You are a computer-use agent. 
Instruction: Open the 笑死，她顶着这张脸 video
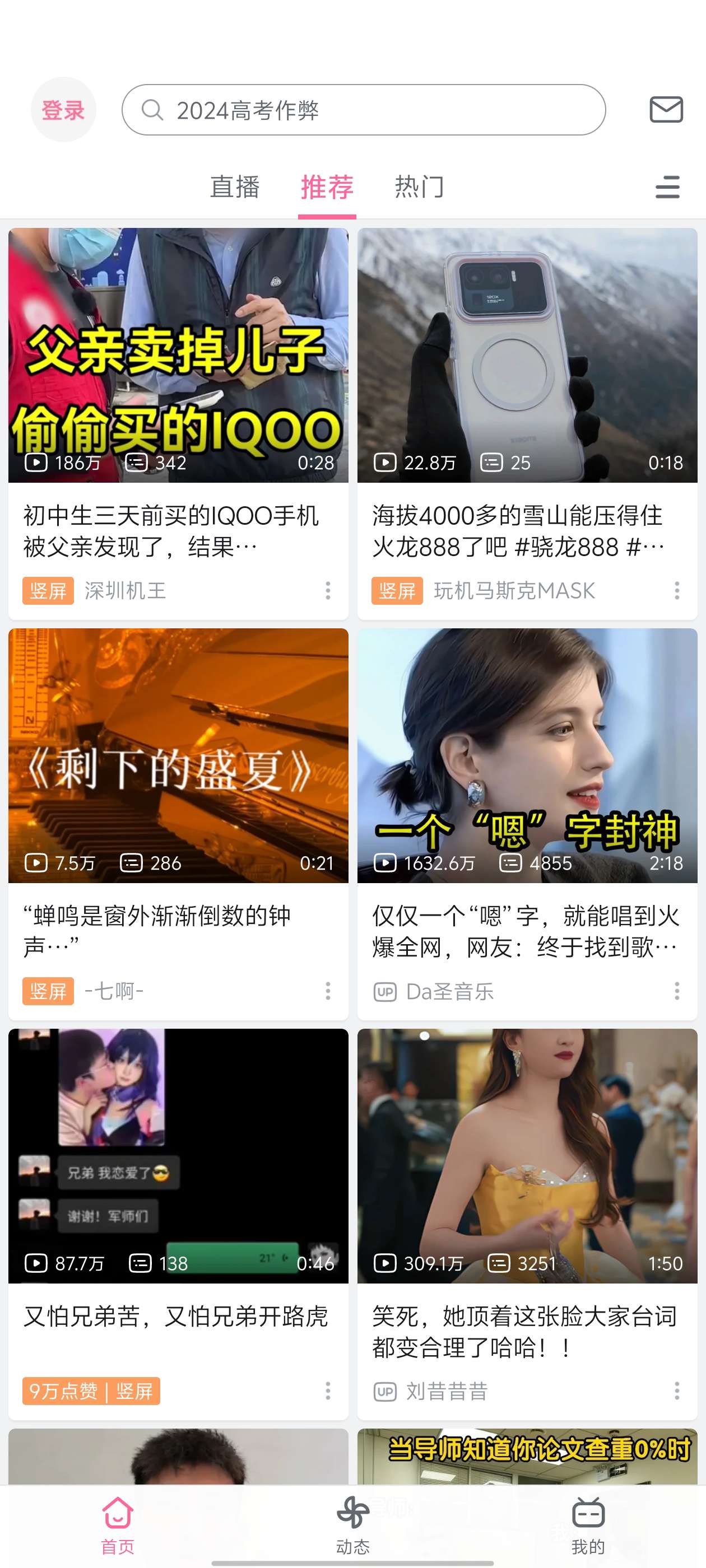pos(527,1155)
